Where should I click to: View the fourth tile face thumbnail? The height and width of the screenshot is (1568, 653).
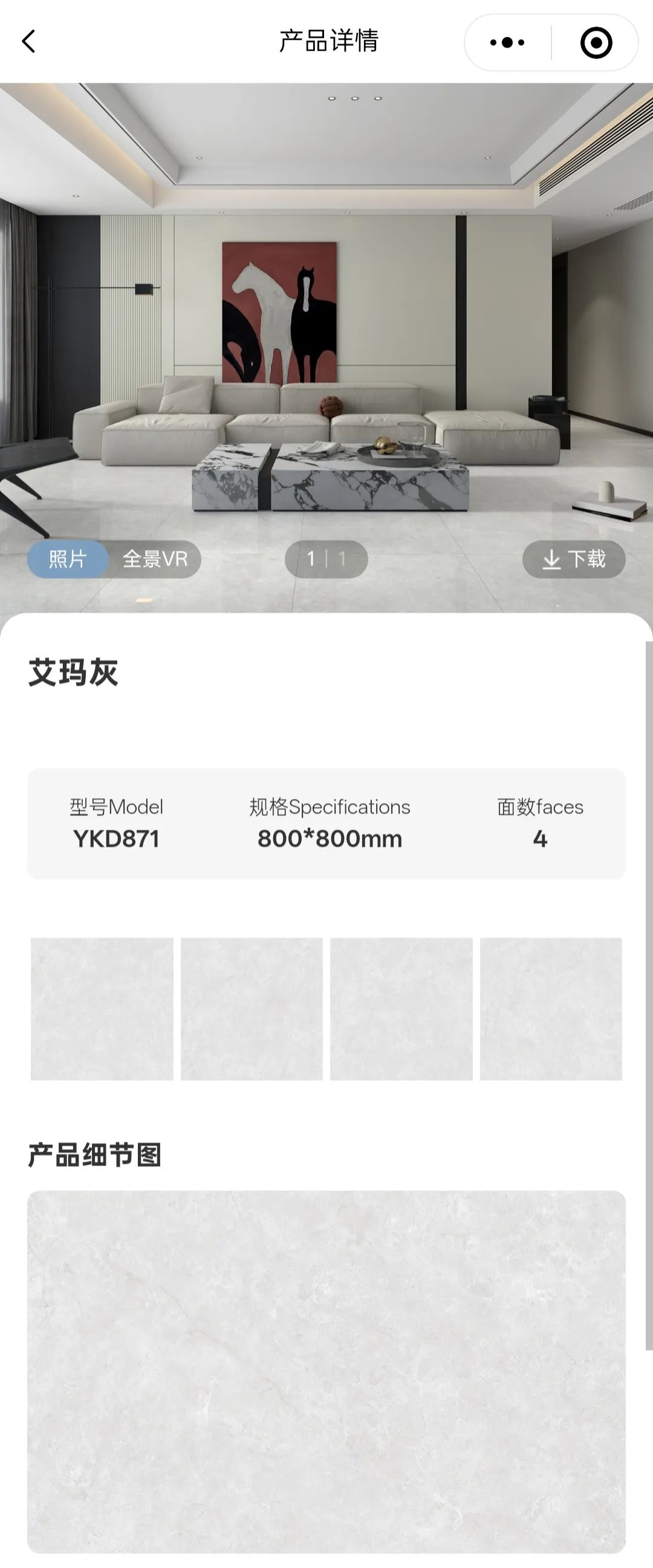[551, 1009]
